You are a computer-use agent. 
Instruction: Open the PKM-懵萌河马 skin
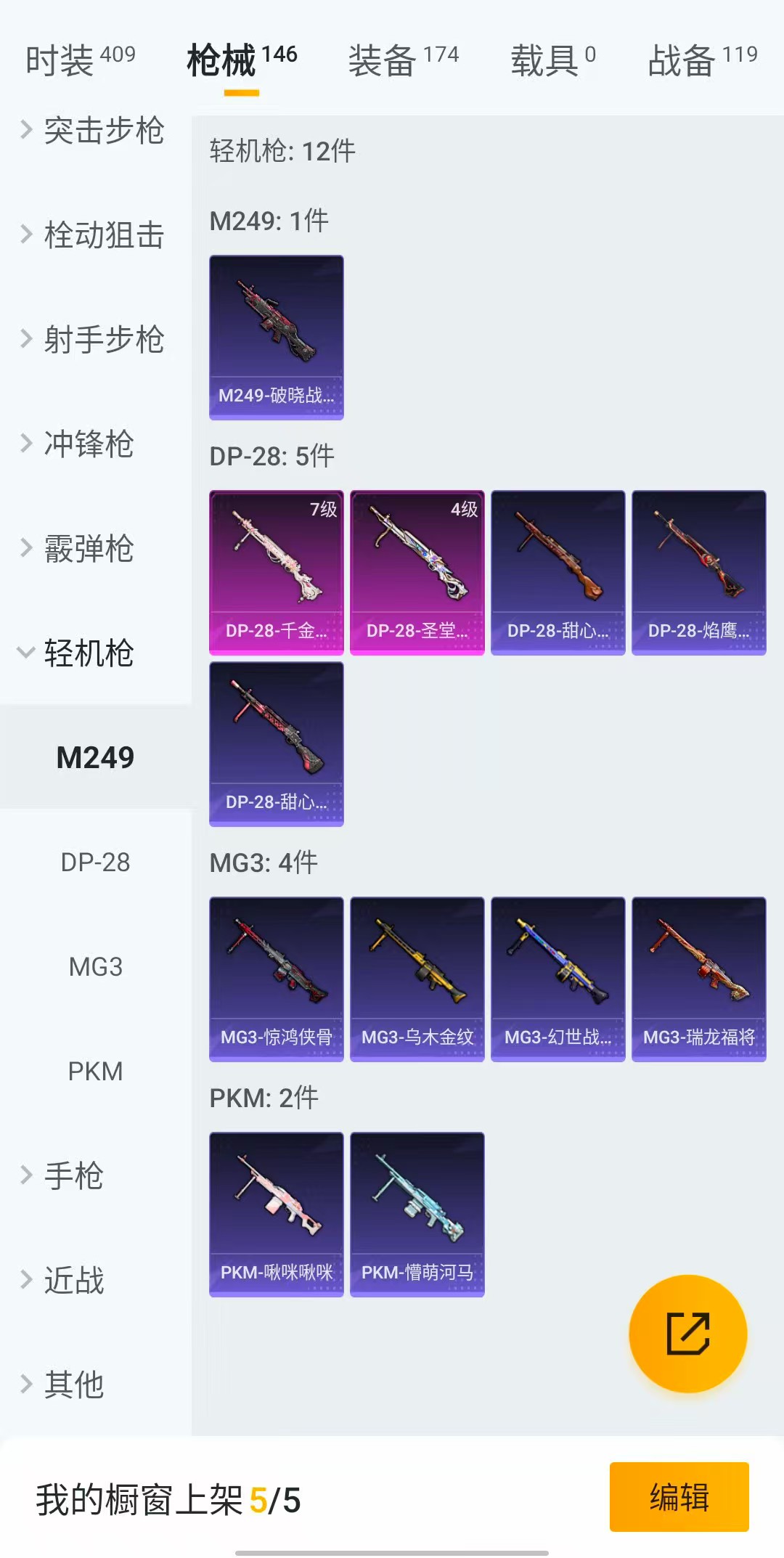click(417, 1214)
